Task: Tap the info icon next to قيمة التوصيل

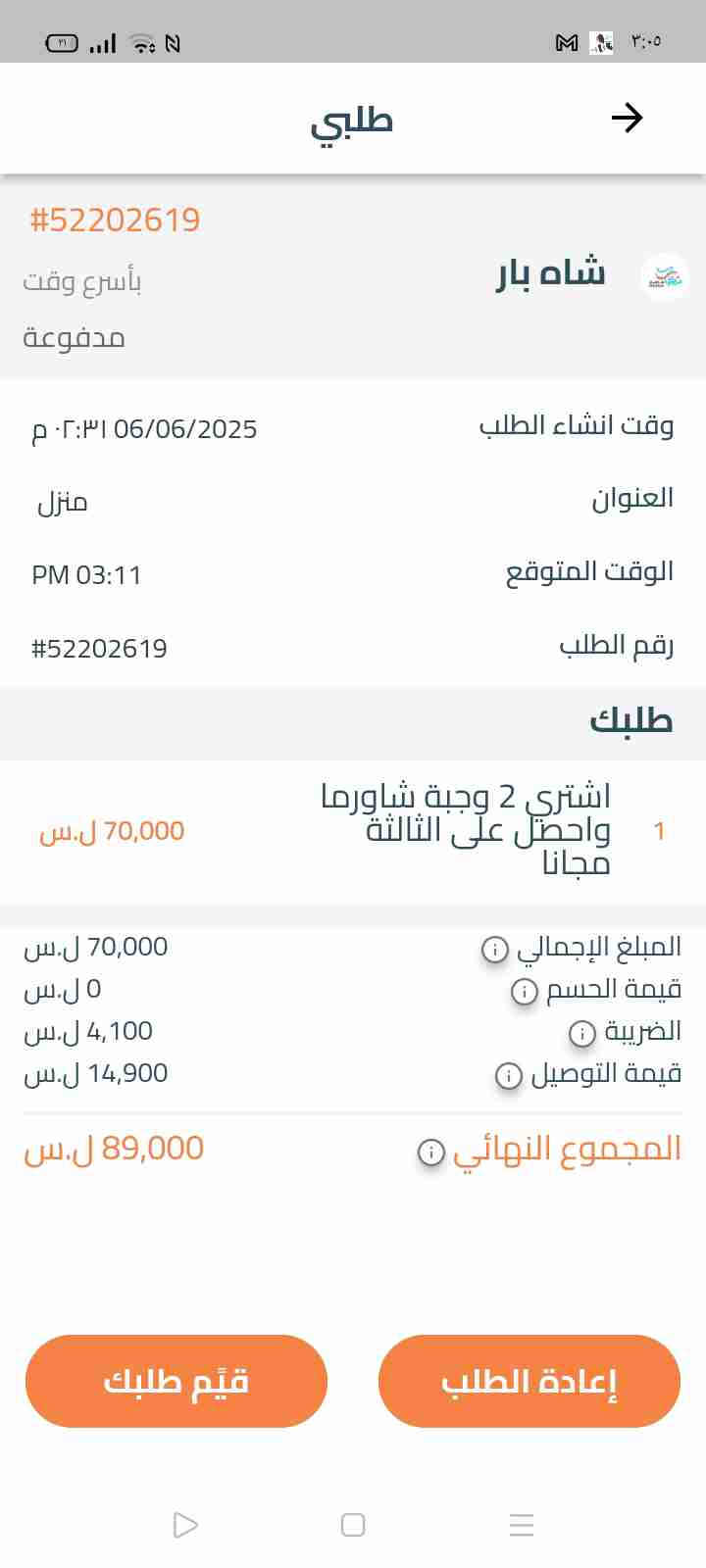Action: (509, 1076)
